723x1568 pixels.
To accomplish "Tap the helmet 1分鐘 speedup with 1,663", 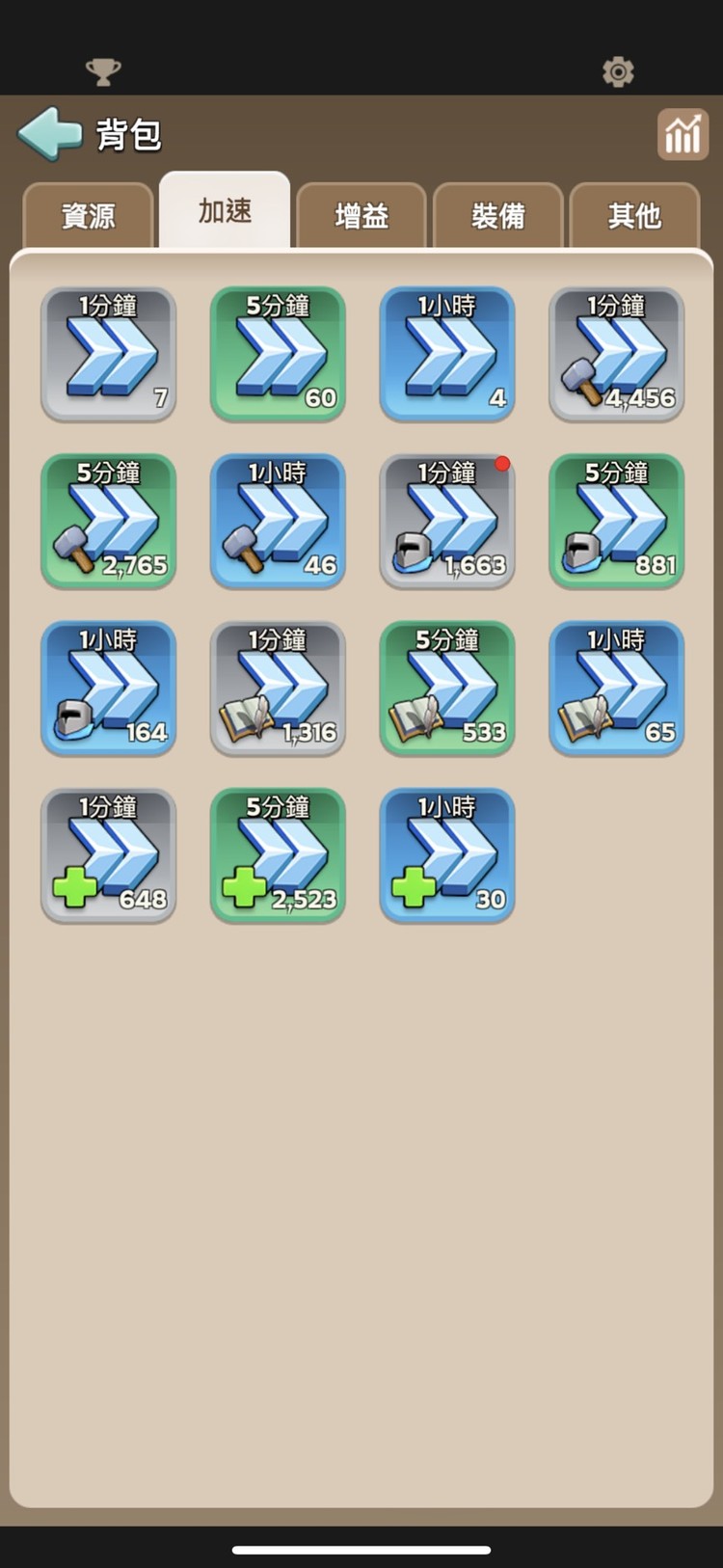I will click(x=447, y=521).
